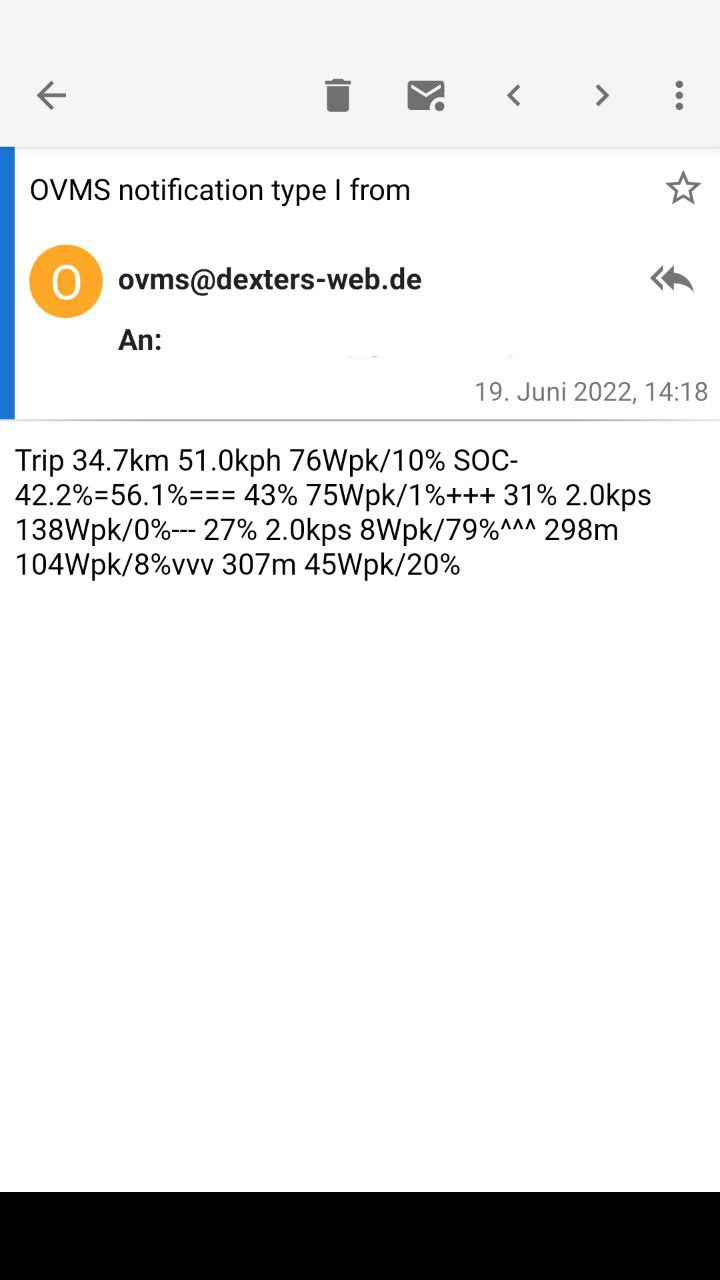This screenshot has height=1280, width=720.
Task: Delete this email
Action: (x=338, y=96)
